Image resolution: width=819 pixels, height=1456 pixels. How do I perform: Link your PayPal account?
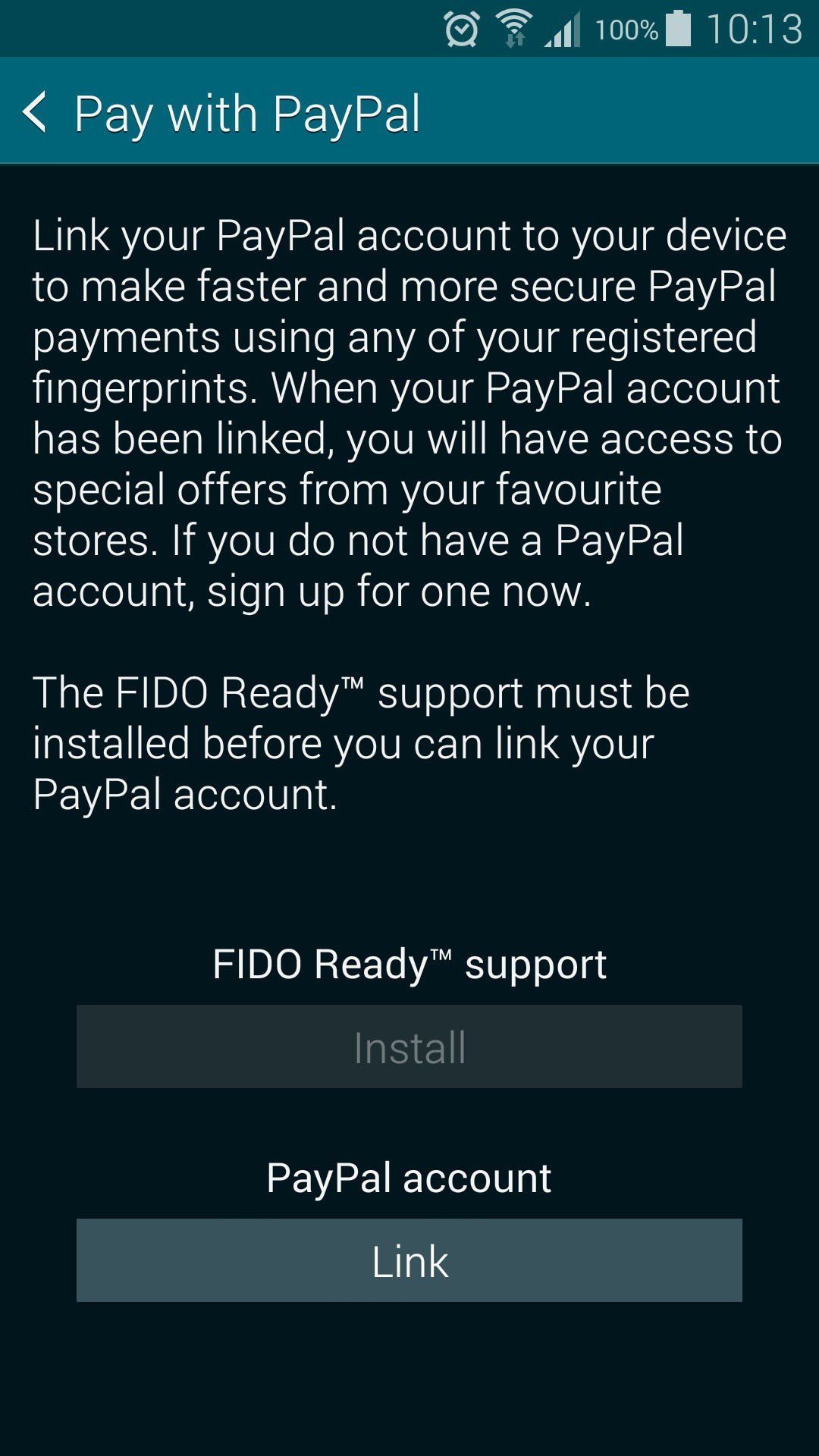(x=409, y=1260)
